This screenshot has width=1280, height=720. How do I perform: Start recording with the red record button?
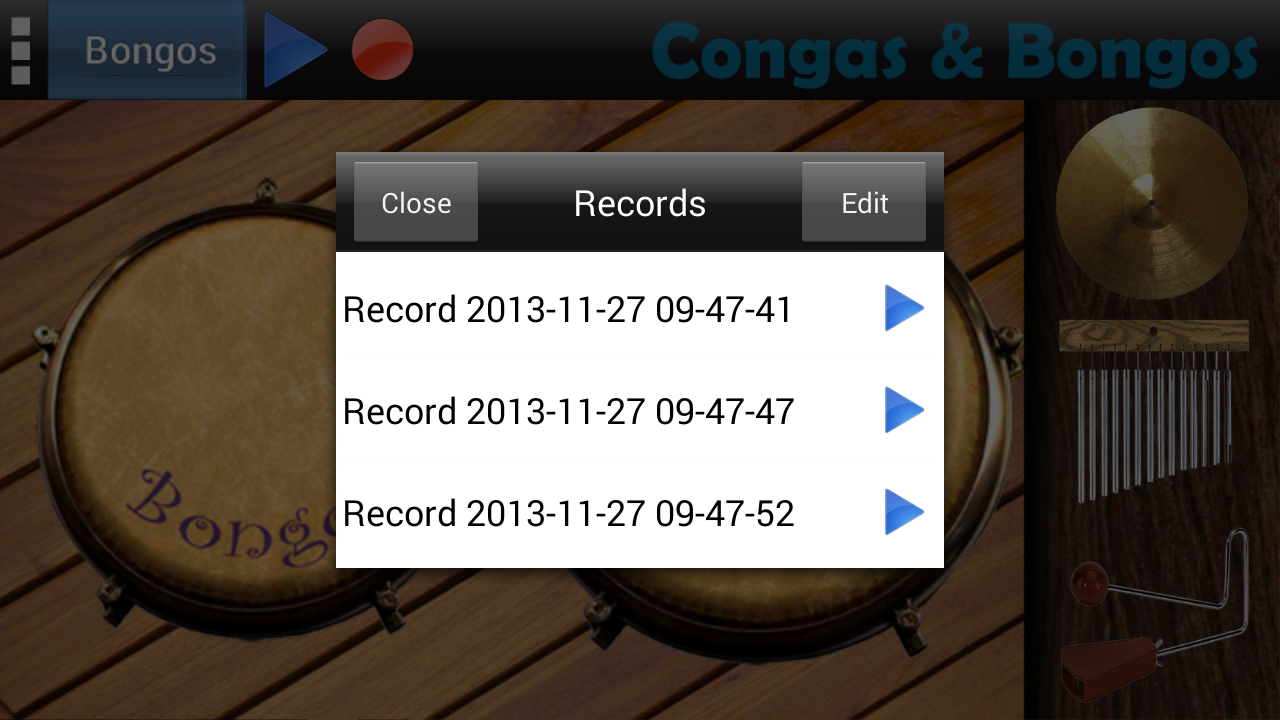tap(382, 50)
